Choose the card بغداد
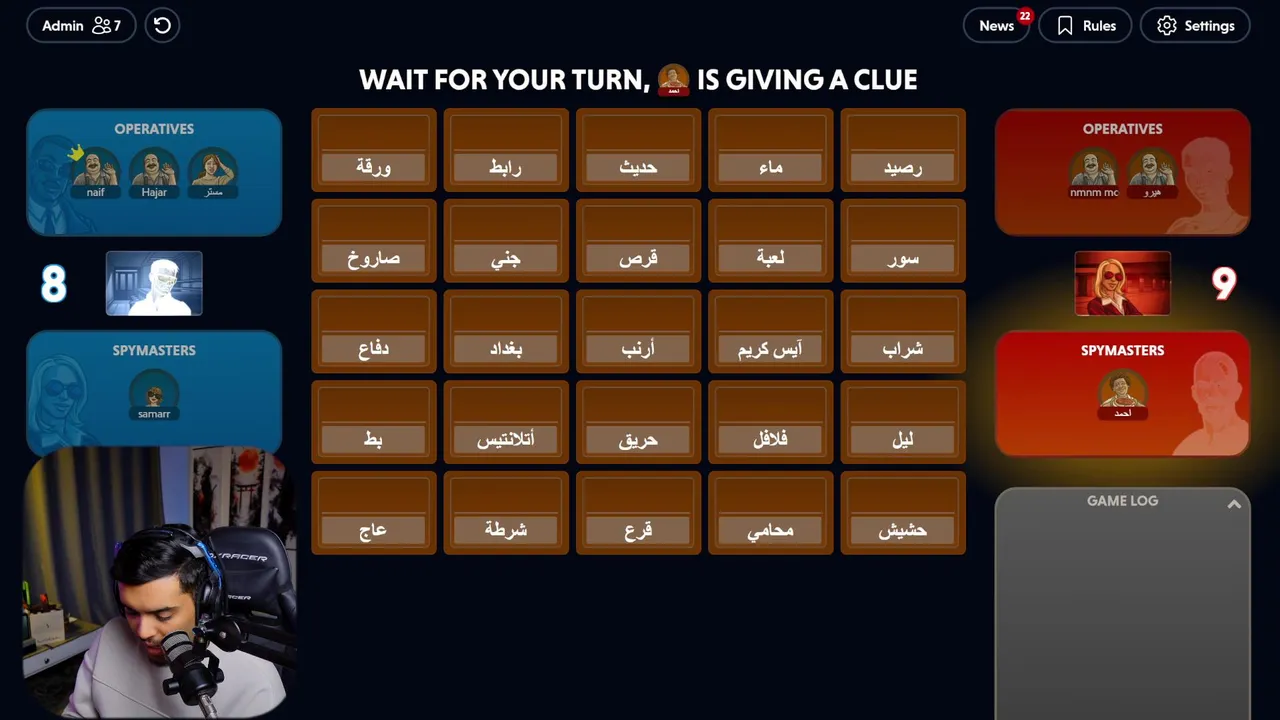 [506, 332]
